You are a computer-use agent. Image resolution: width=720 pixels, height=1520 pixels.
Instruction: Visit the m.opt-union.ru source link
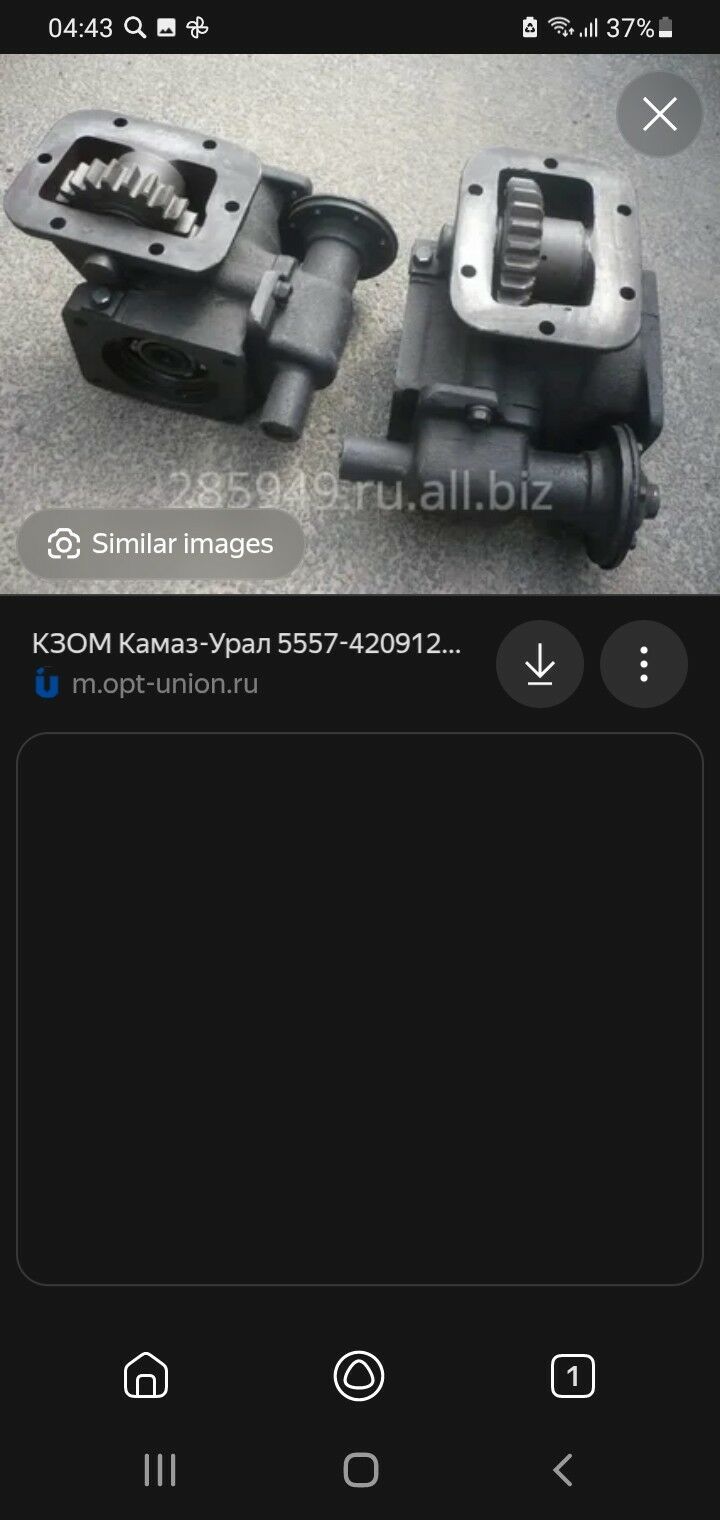(x=164, y=684)
